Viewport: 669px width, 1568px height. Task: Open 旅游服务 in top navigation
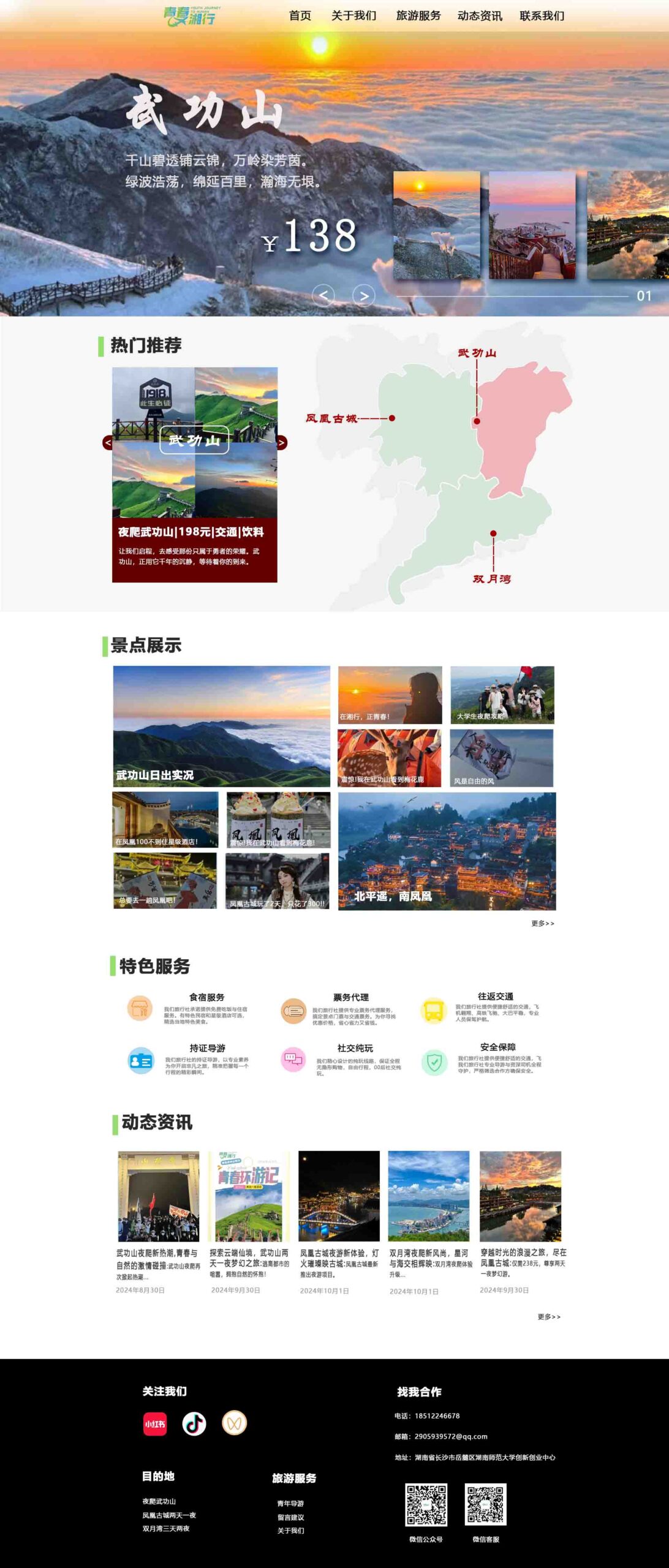418,16
